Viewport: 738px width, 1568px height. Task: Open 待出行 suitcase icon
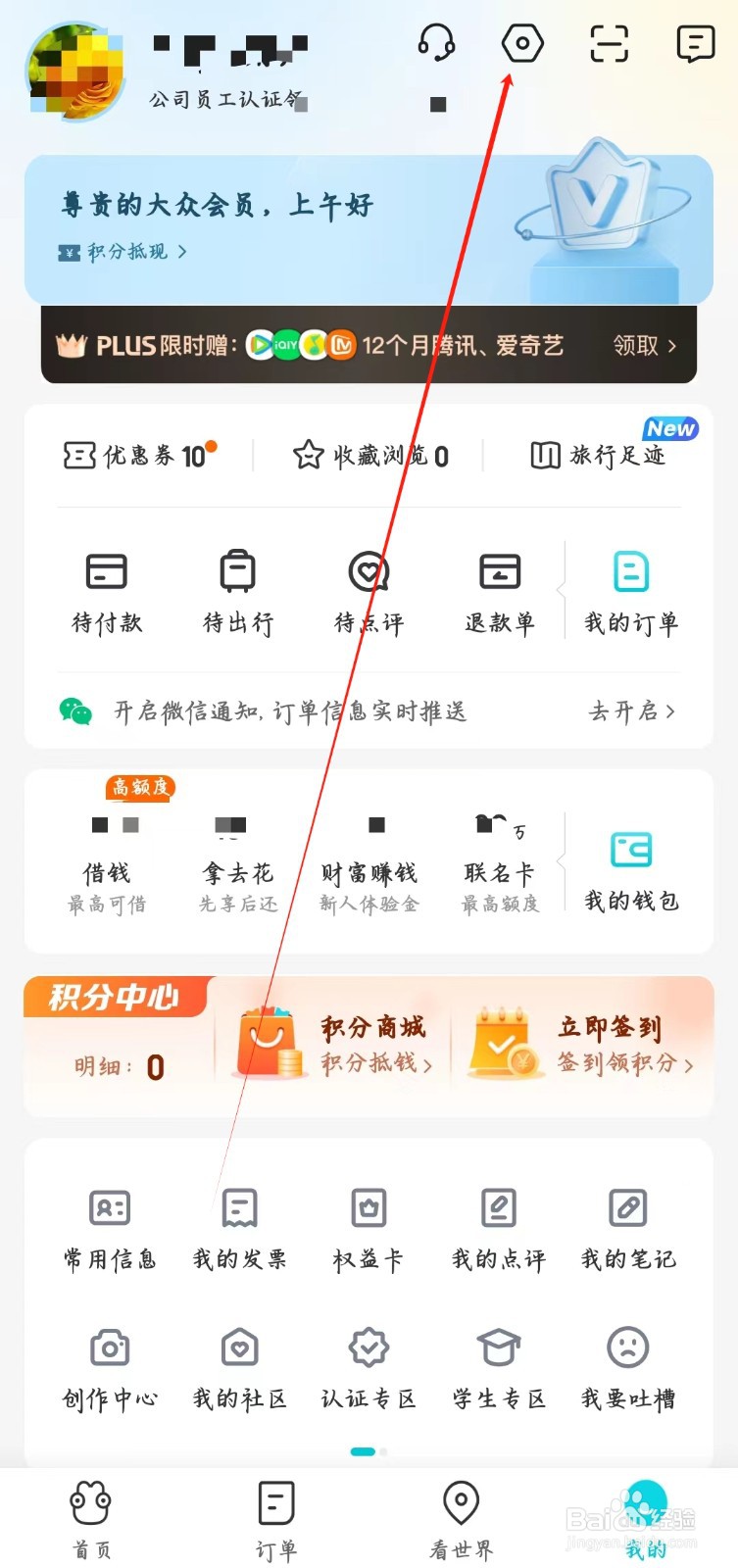[238, 571]
